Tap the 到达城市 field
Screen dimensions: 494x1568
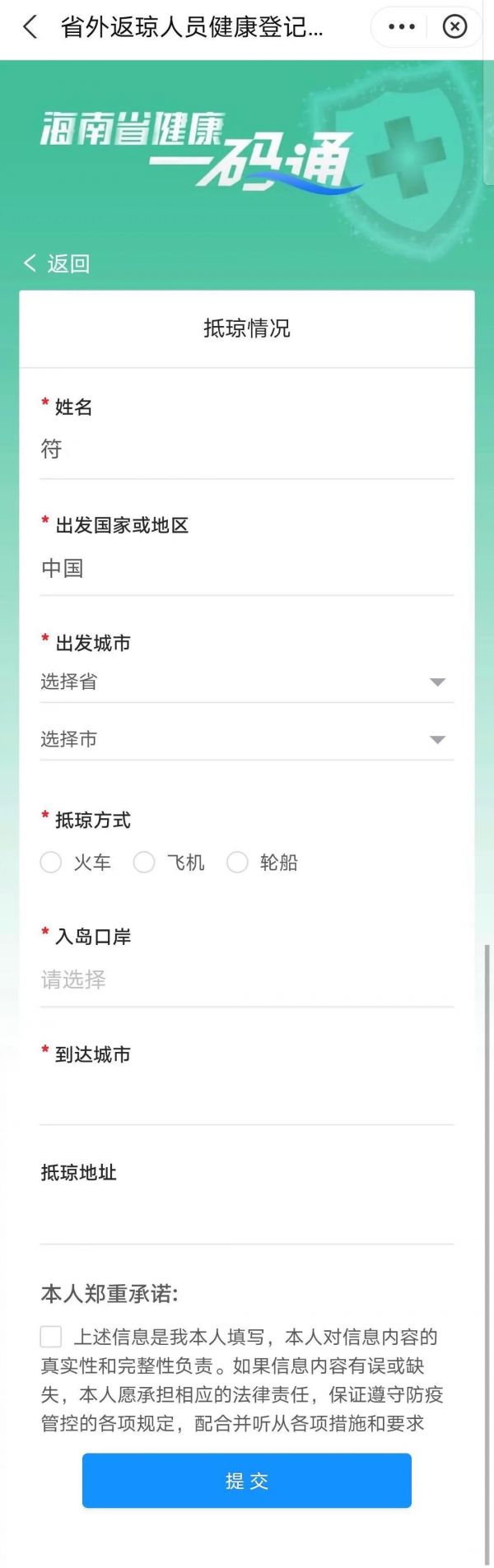(x=247, y=1098)
